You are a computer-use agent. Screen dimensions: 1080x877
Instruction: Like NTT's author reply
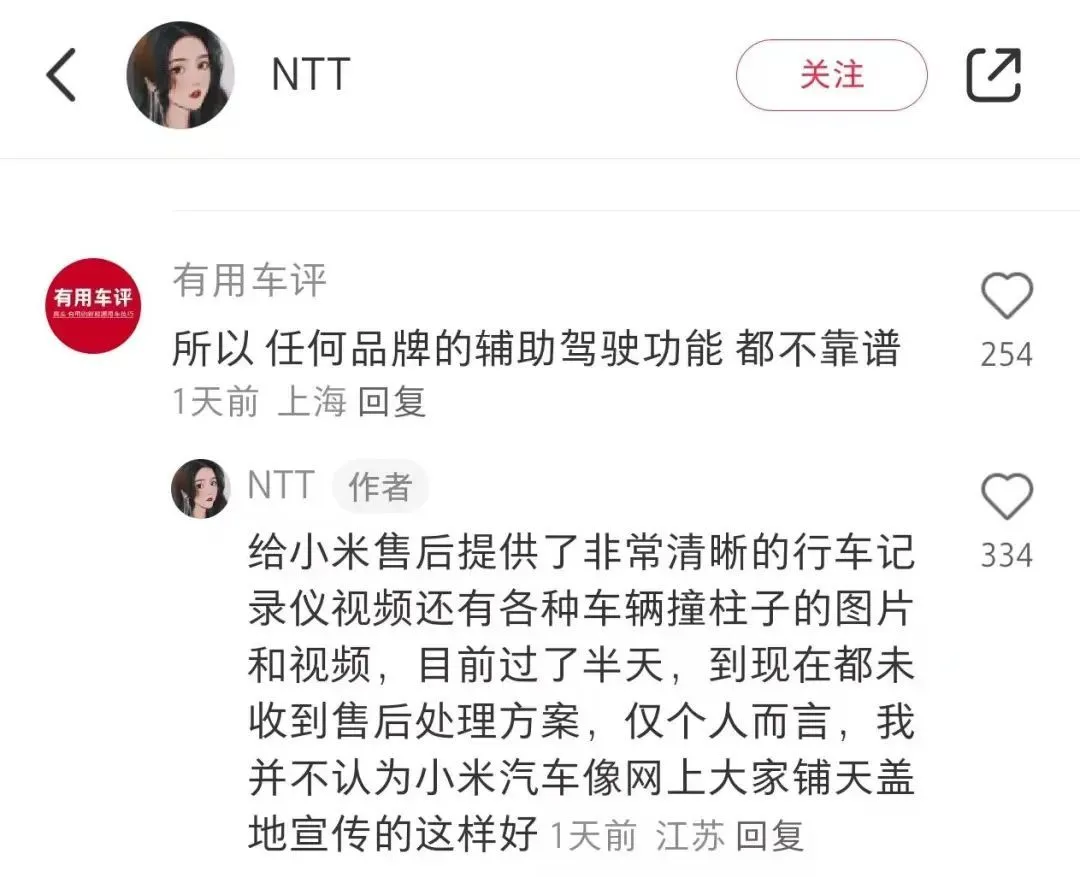pos(1006,497)
